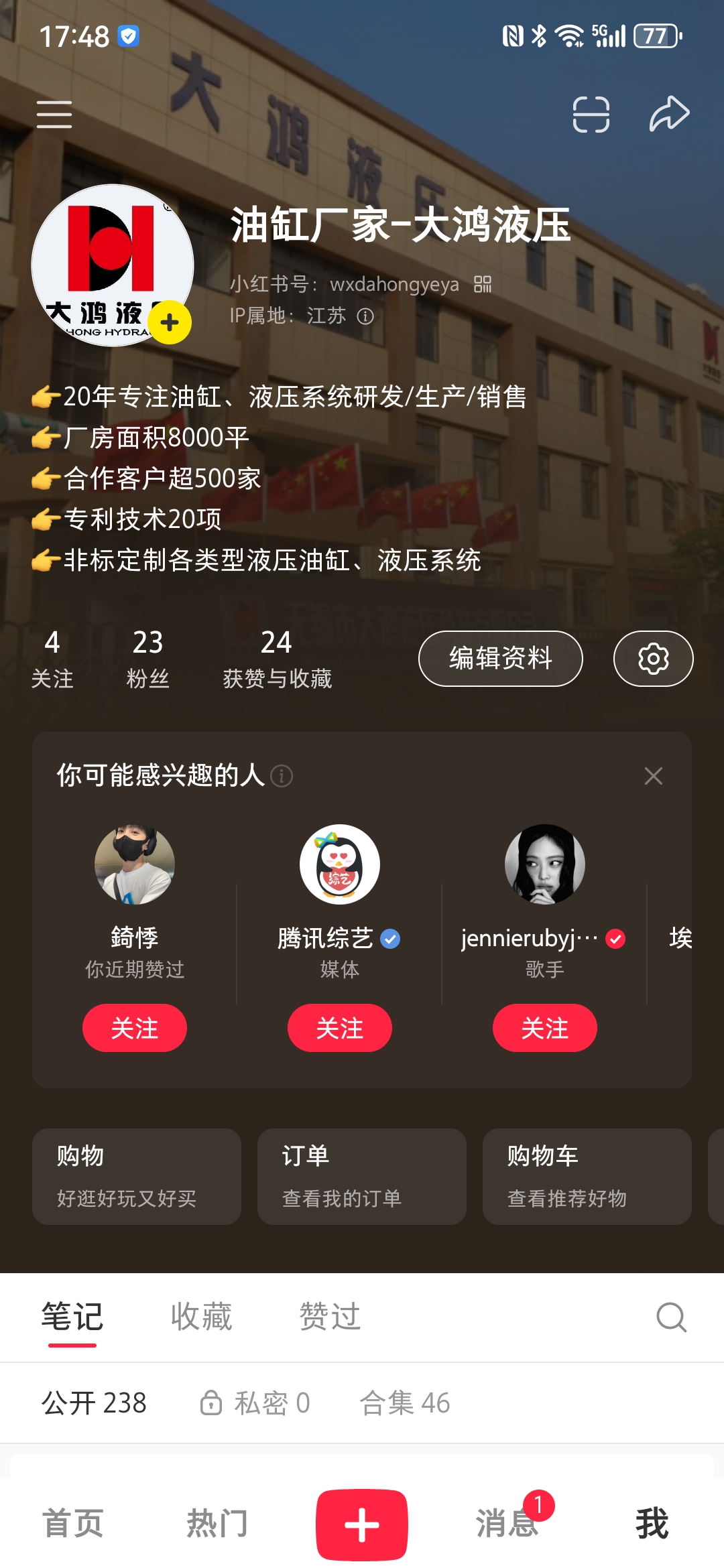
Task: Share this profile page
Action: point(669,115)
